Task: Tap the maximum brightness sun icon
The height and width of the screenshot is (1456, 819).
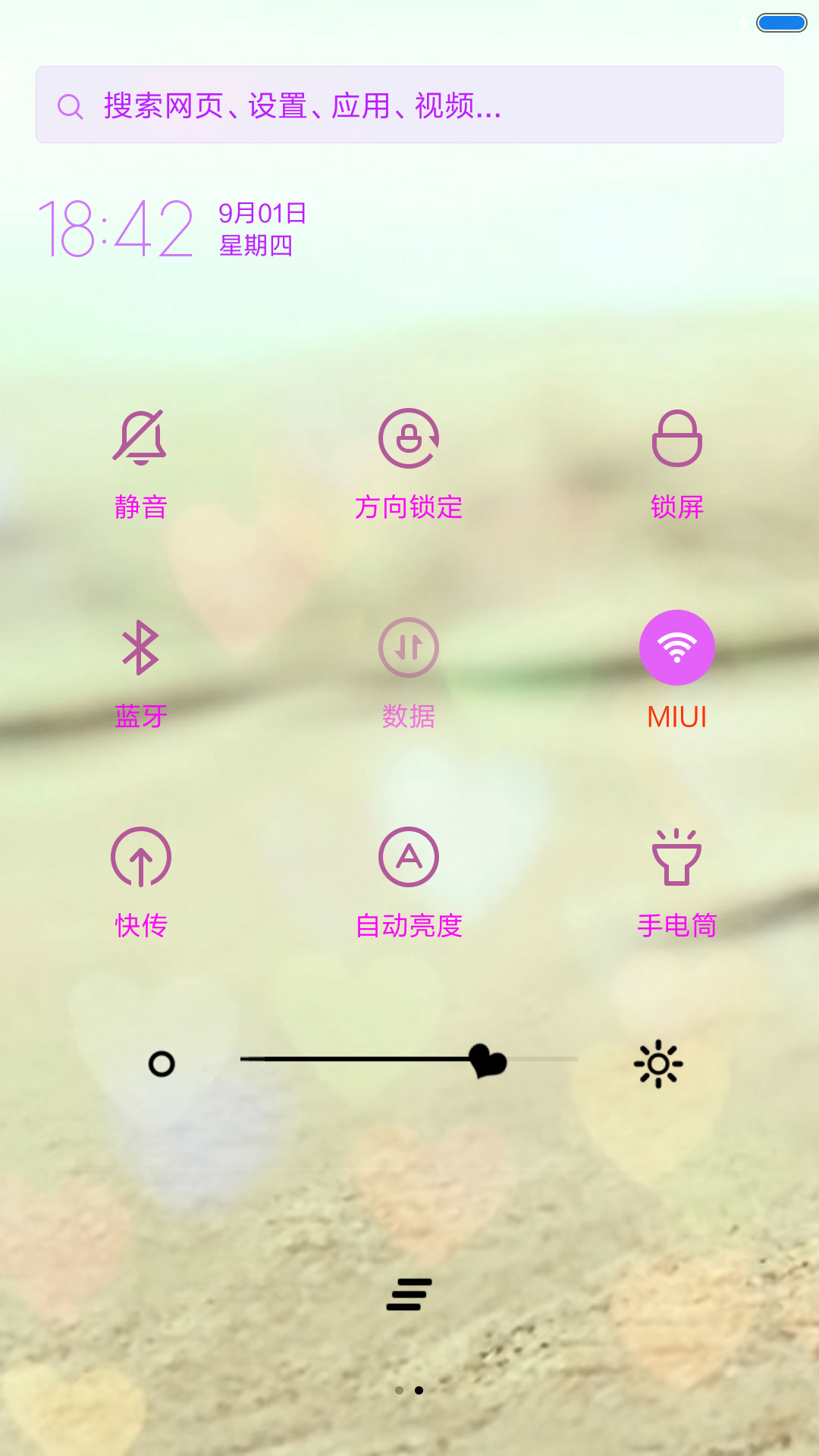Action: pyautogui.click(x=658, y=1064)
